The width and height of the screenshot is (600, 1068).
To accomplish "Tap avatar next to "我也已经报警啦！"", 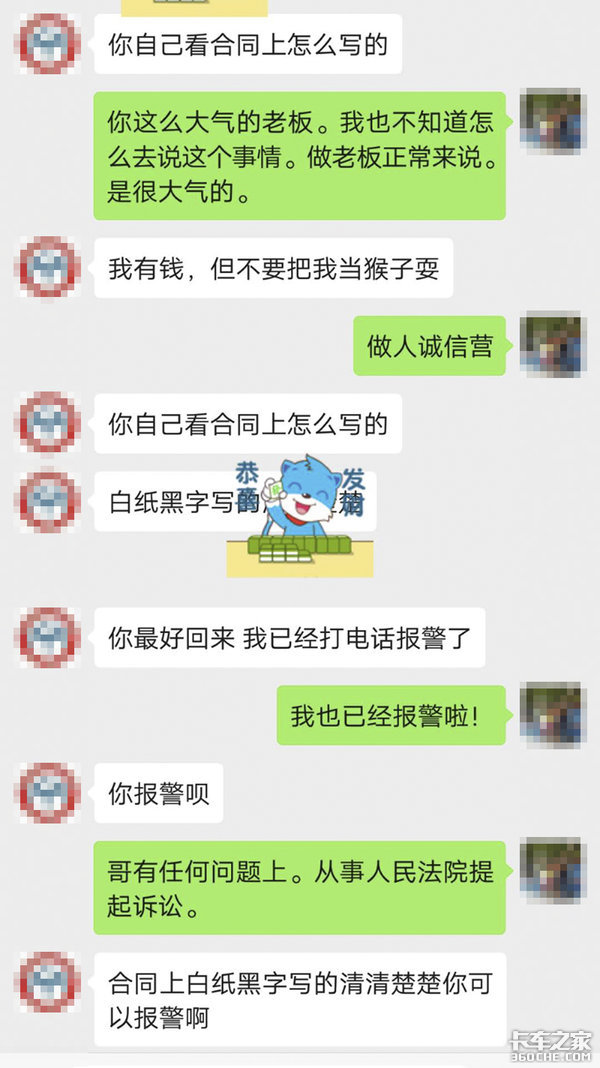I will pos(553,714).
